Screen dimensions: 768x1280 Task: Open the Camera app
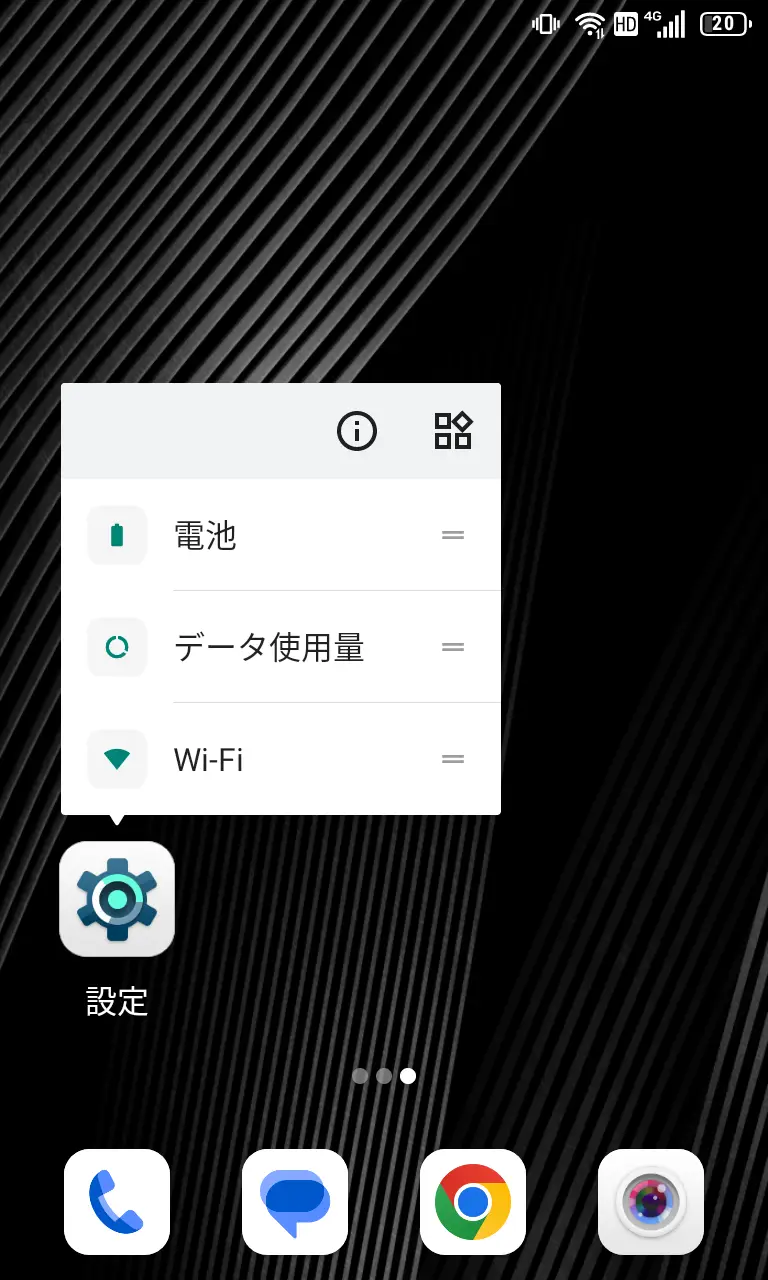point(651,1201)
